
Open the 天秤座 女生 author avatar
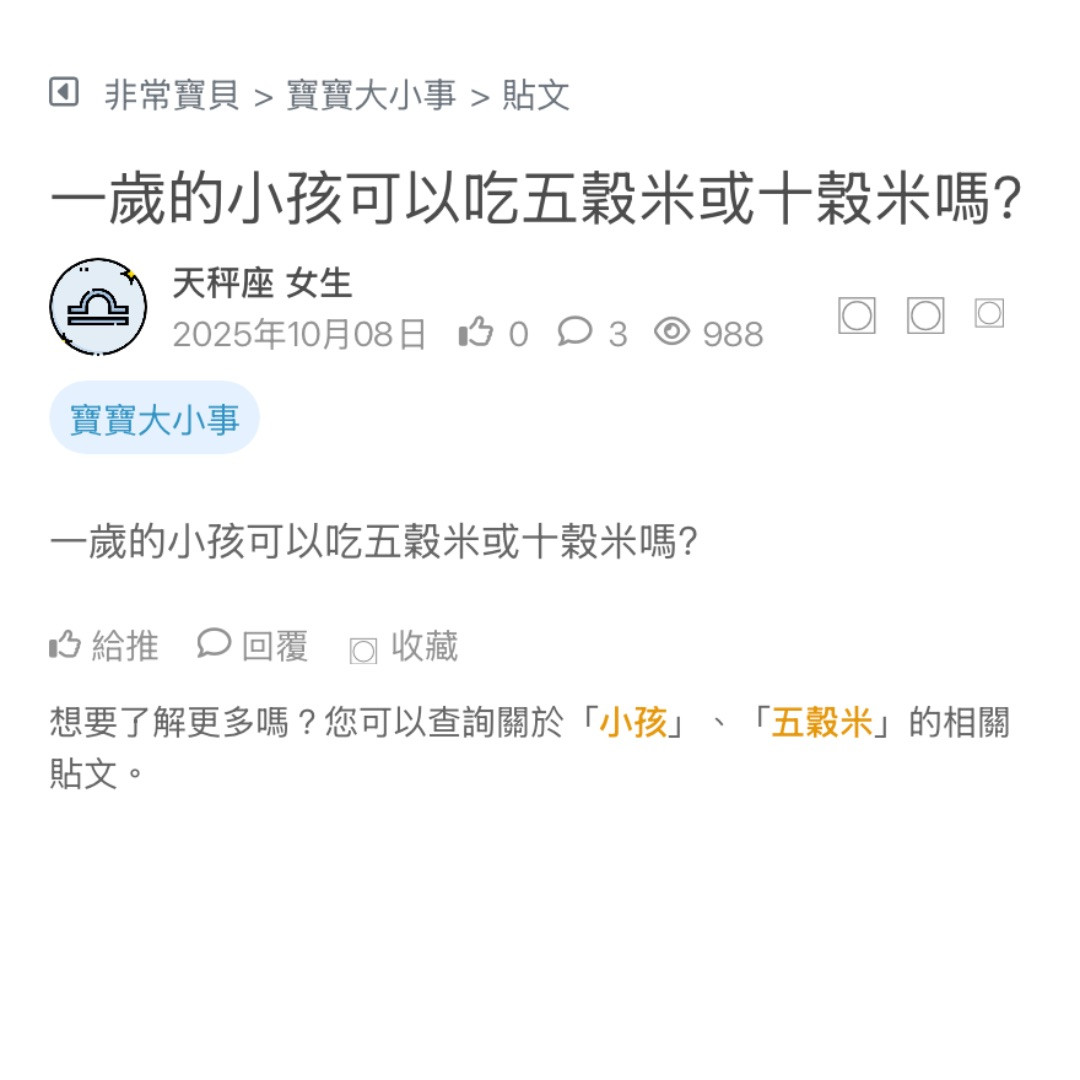click(98, 307)
